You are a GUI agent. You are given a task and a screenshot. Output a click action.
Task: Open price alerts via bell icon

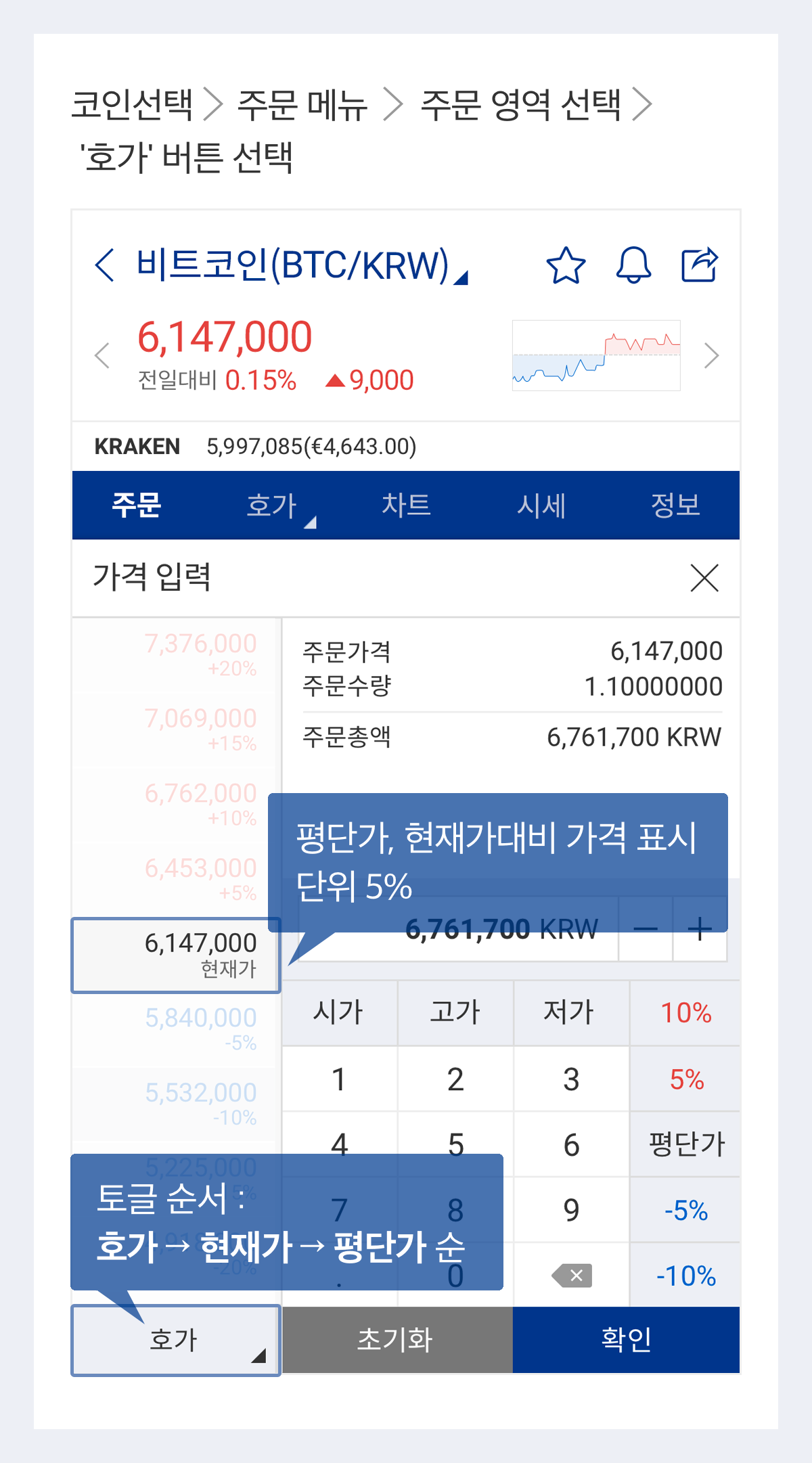(634, 266)
